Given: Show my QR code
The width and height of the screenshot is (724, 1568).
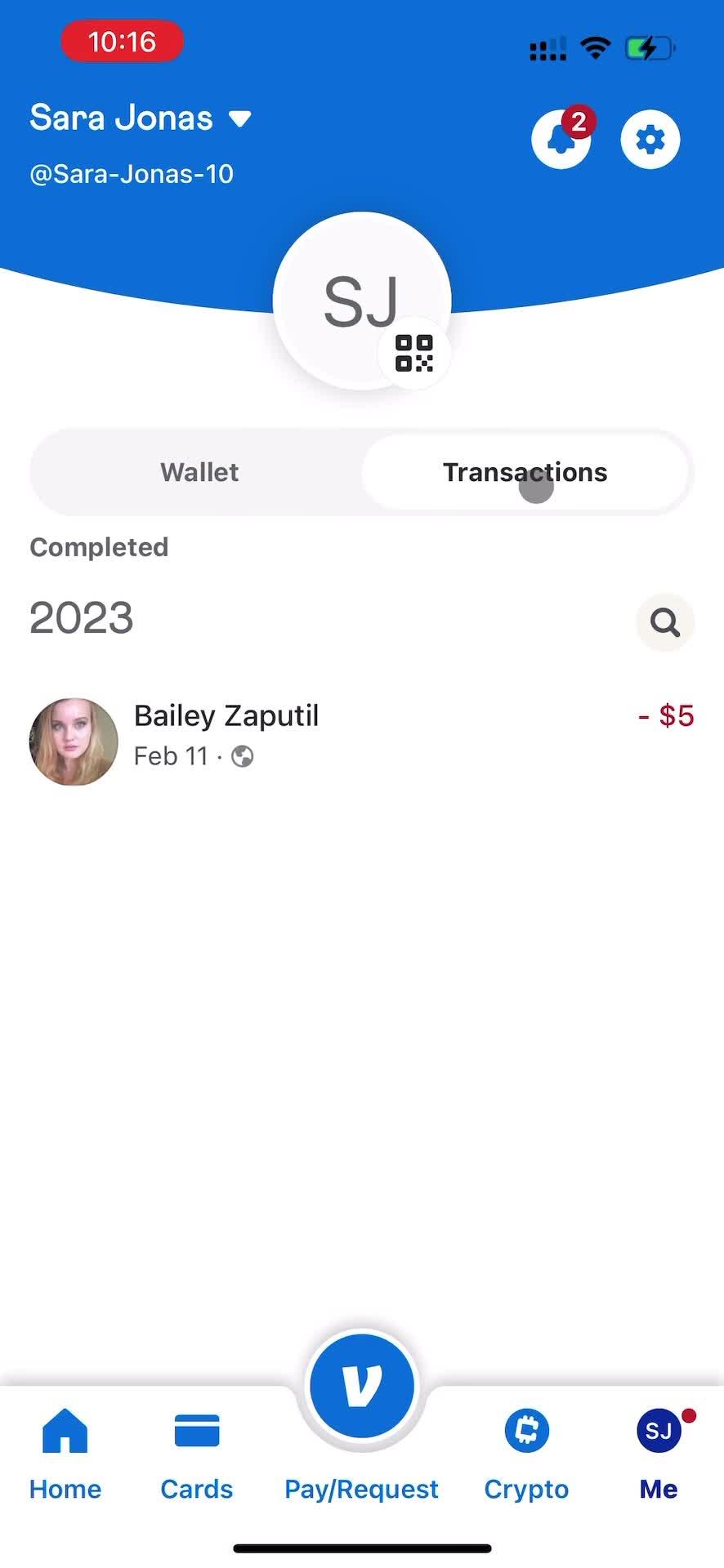Looking at the screenshot, I should point(414,354).
